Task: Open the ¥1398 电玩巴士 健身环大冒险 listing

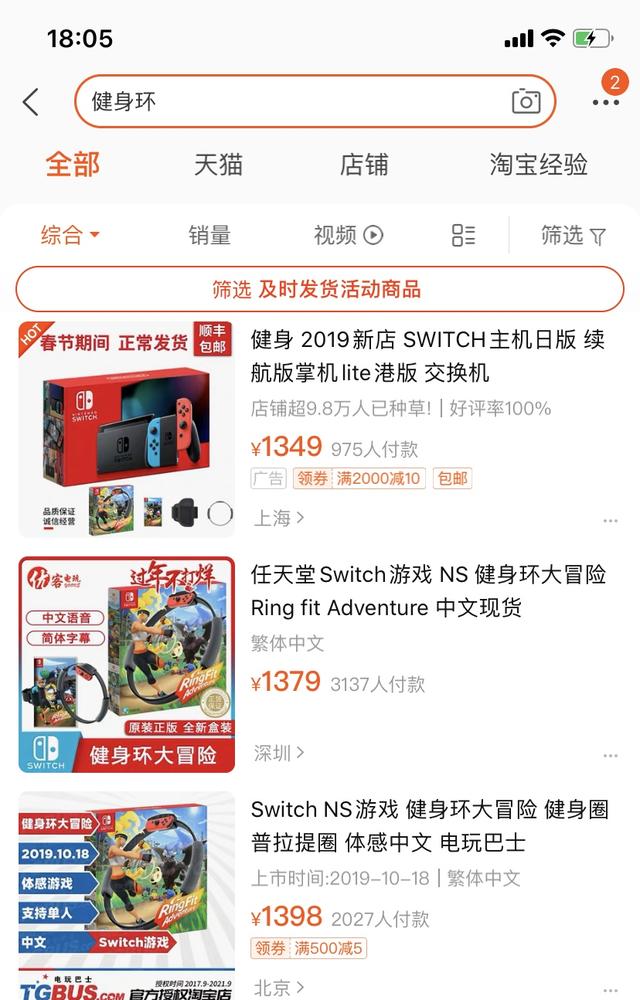Action: 428,825
